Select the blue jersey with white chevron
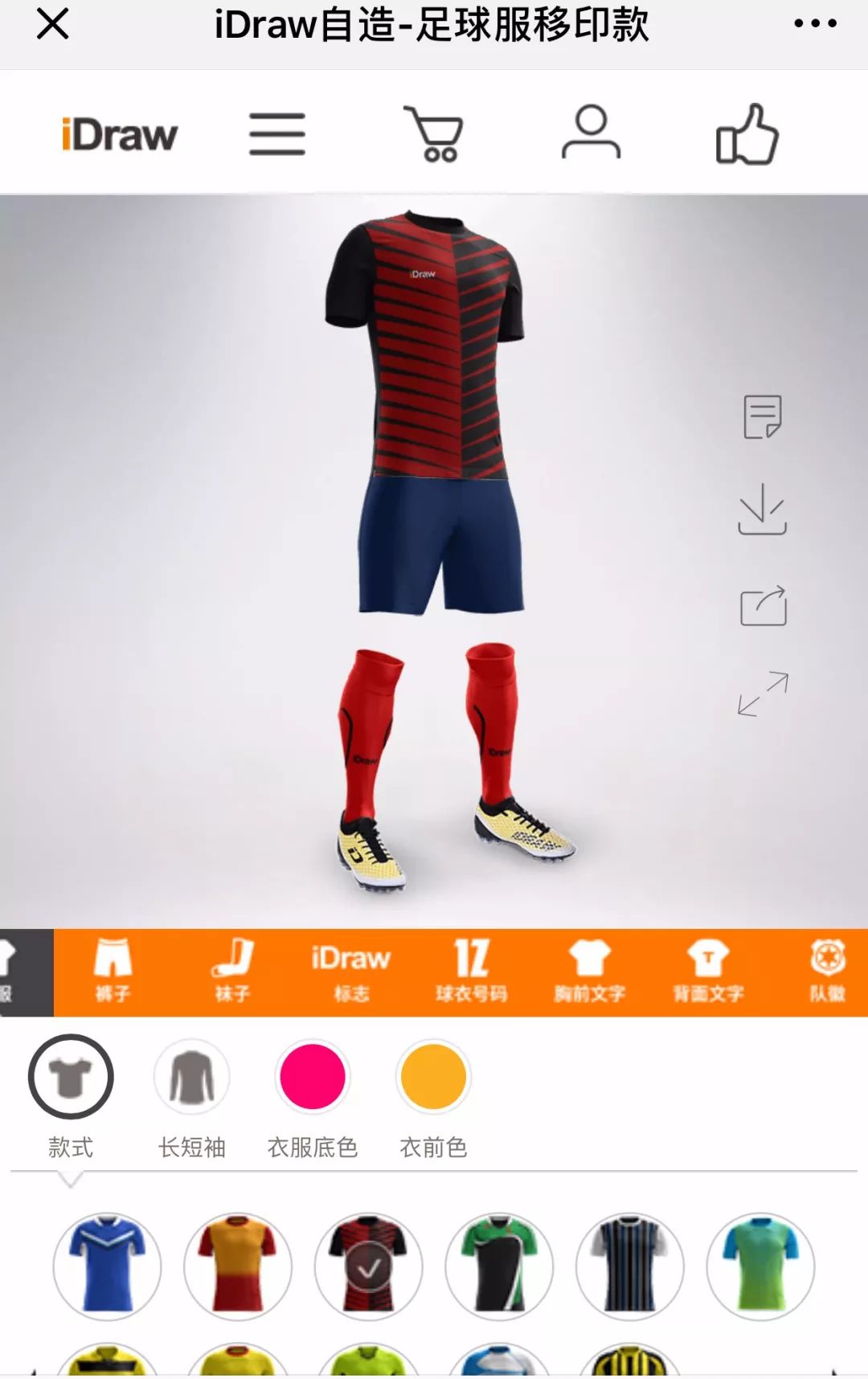Image resolution: width=868 pixels, height=1379 pixels. 107,1266
